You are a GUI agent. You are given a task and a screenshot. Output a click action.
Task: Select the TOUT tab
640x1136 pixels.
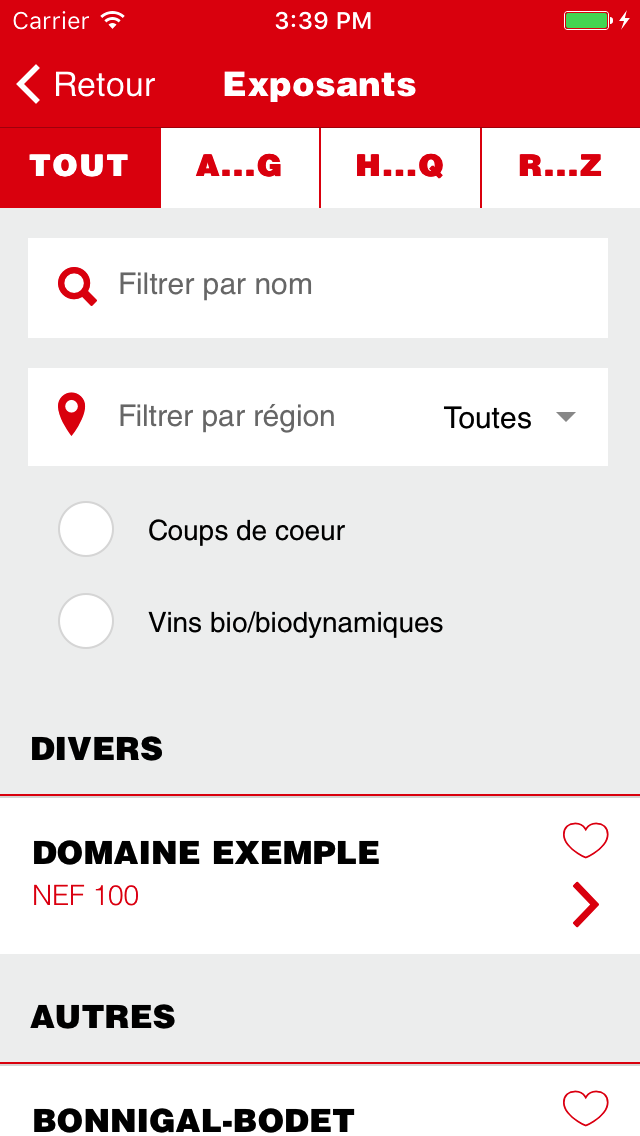click(80, 167)
